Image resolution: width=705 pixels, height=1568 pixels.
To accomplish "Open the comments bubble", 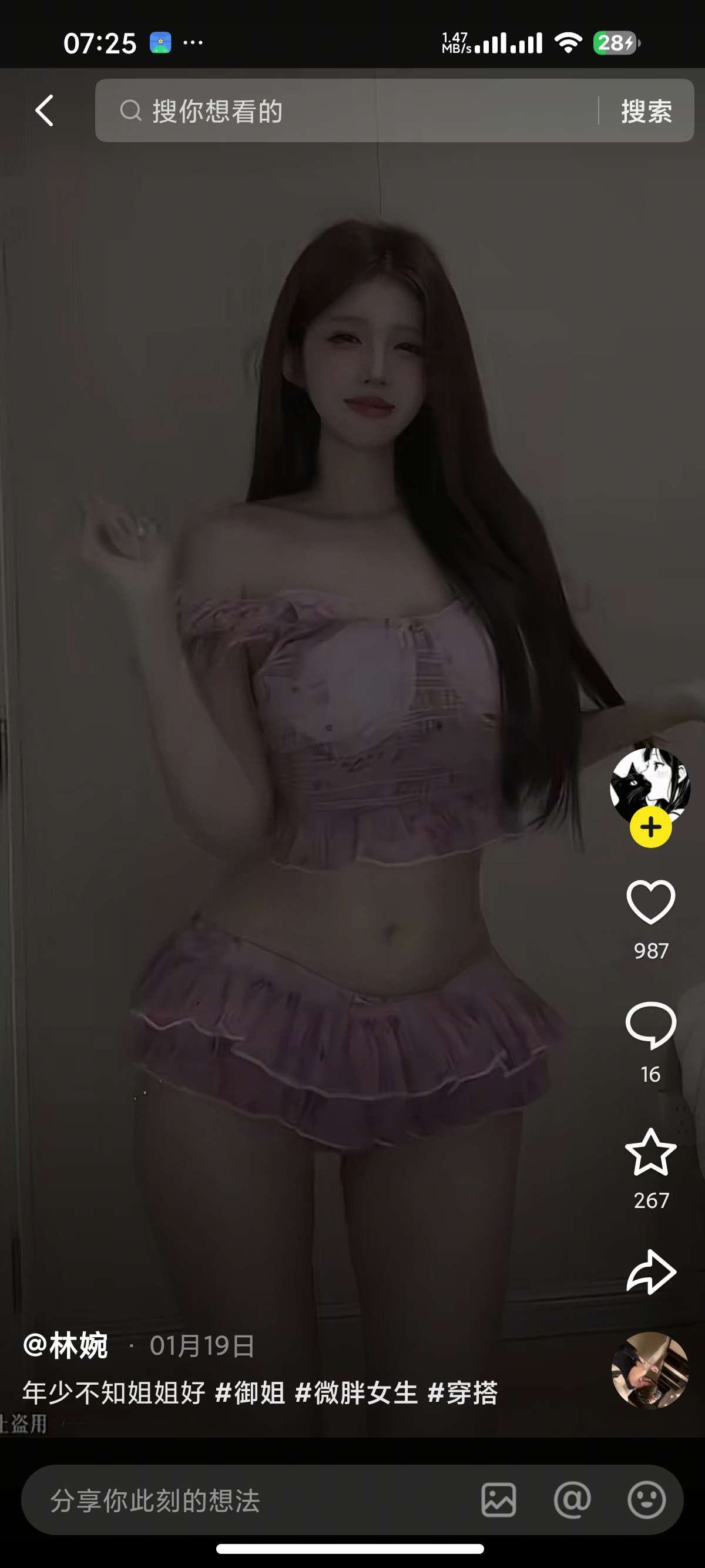I will point(650,1025).
